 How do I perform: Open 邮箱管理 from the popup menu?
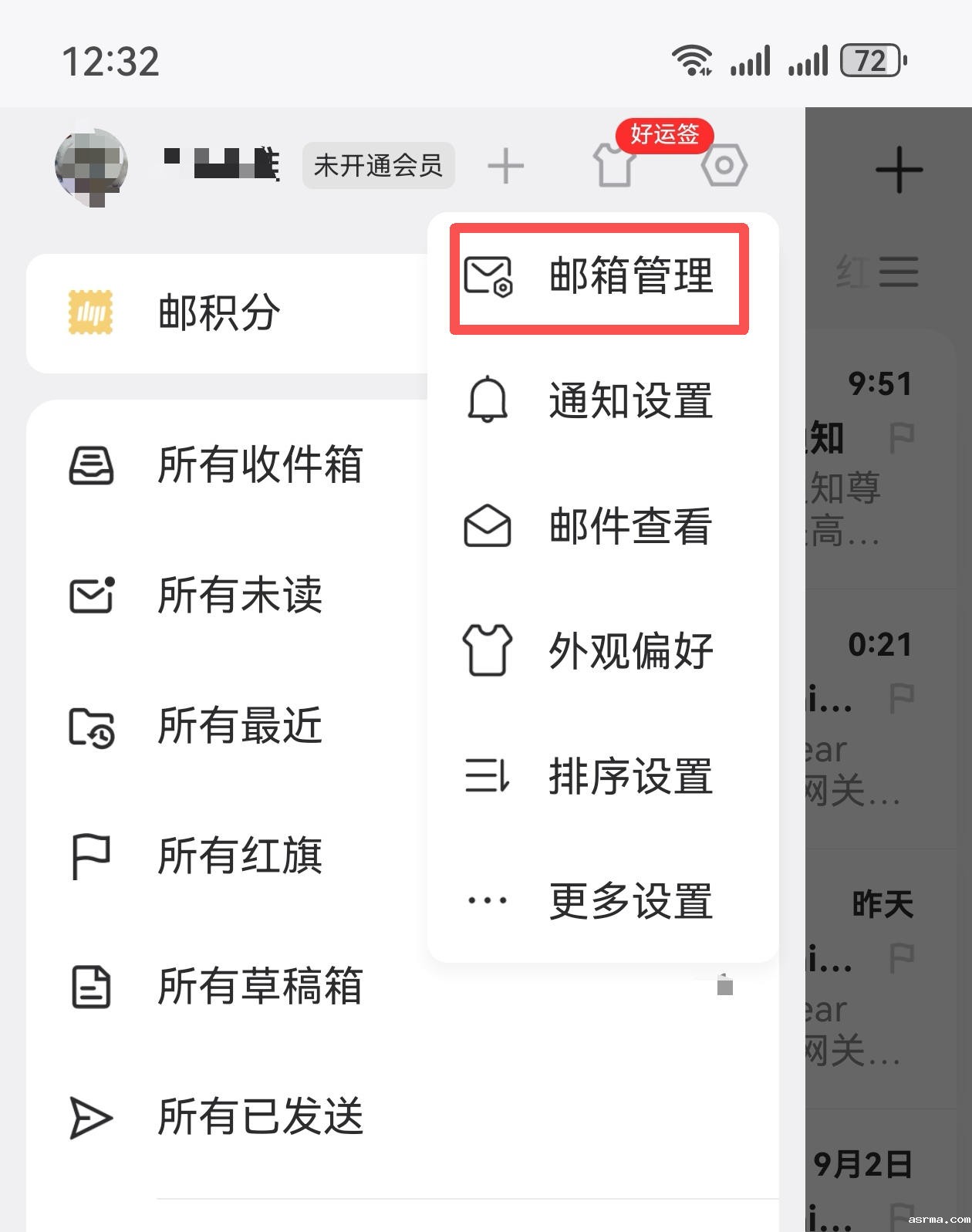click(598, 277)
